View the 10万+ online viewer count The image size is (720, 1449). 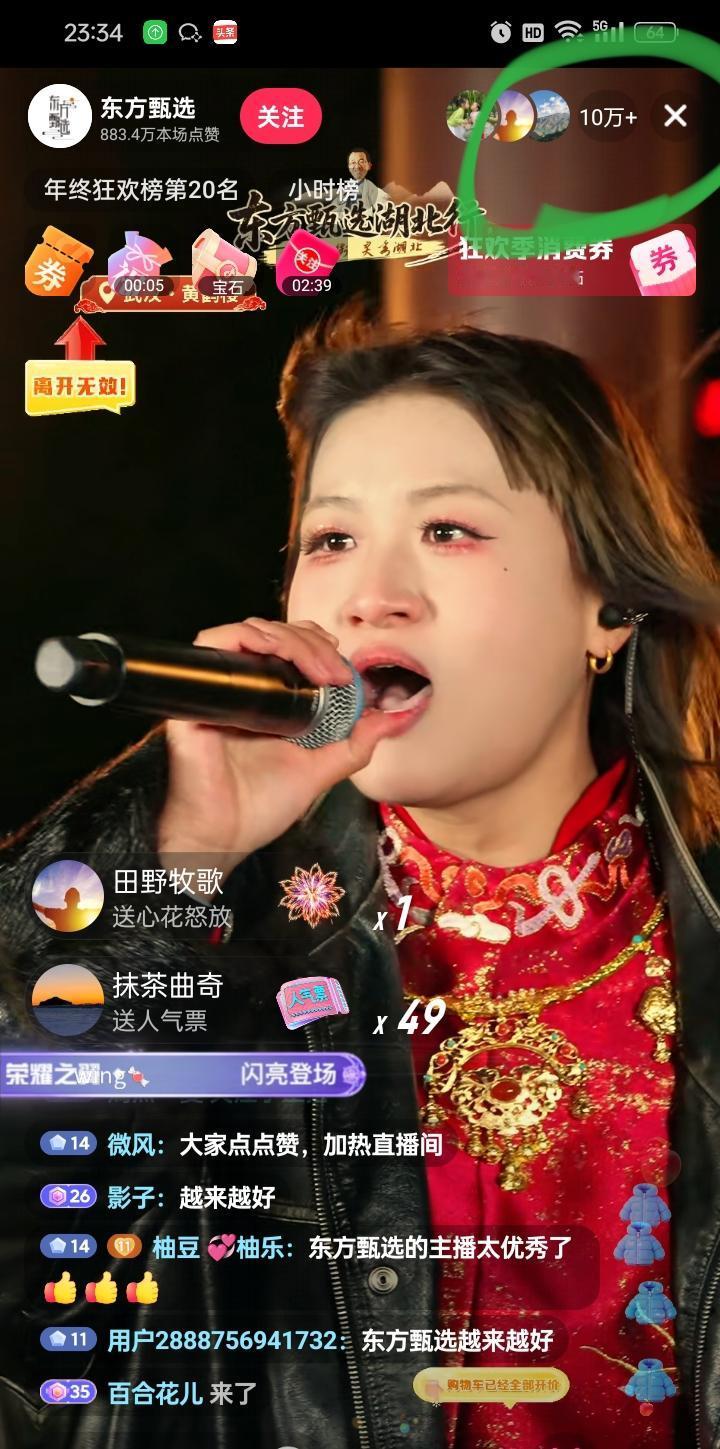606,116
